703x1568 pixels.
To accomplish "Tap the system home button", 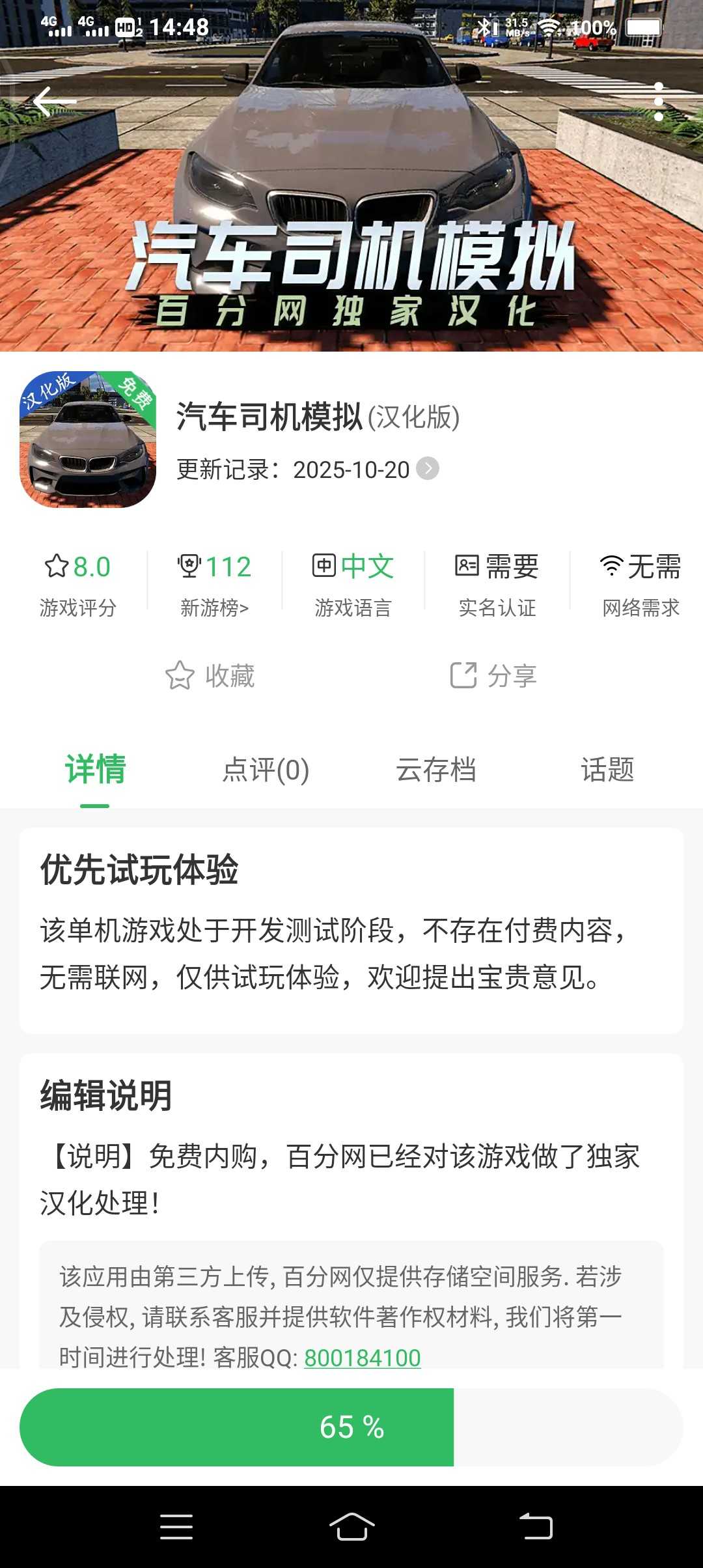I will (x=351, y=1526).
